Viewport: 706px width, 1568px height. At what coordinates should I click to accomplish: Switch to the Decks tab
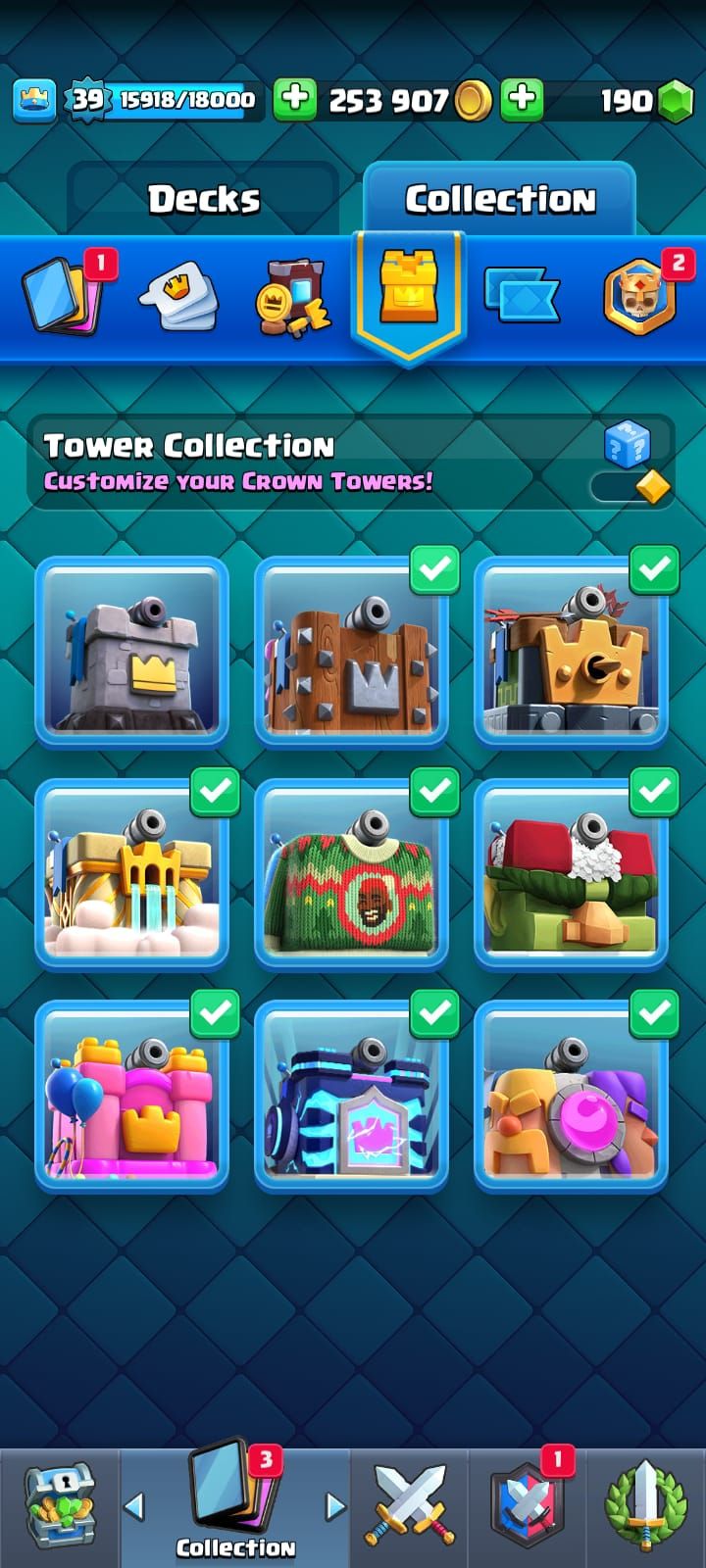click(x=204, y=199)
